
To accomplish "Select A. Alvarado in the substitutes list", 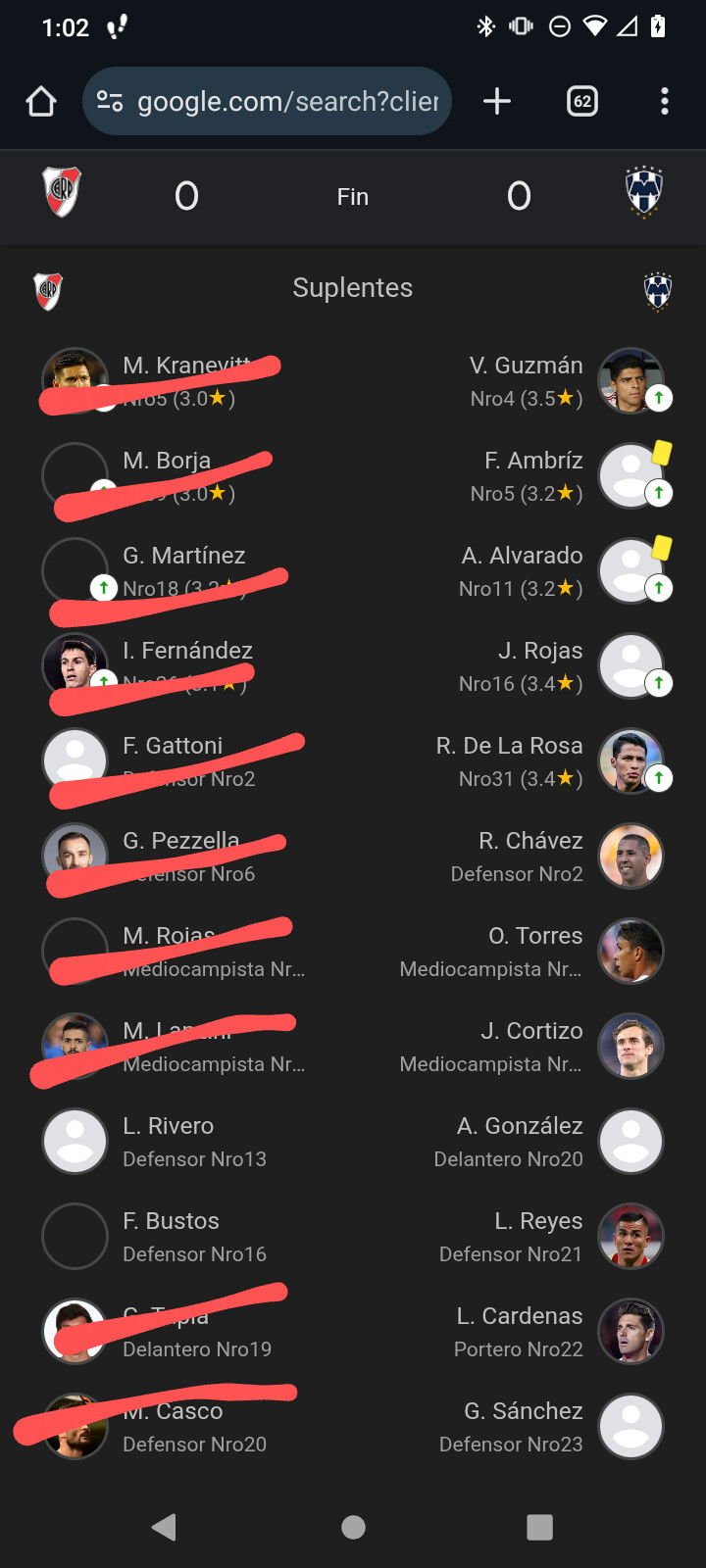I will (529, 571).
